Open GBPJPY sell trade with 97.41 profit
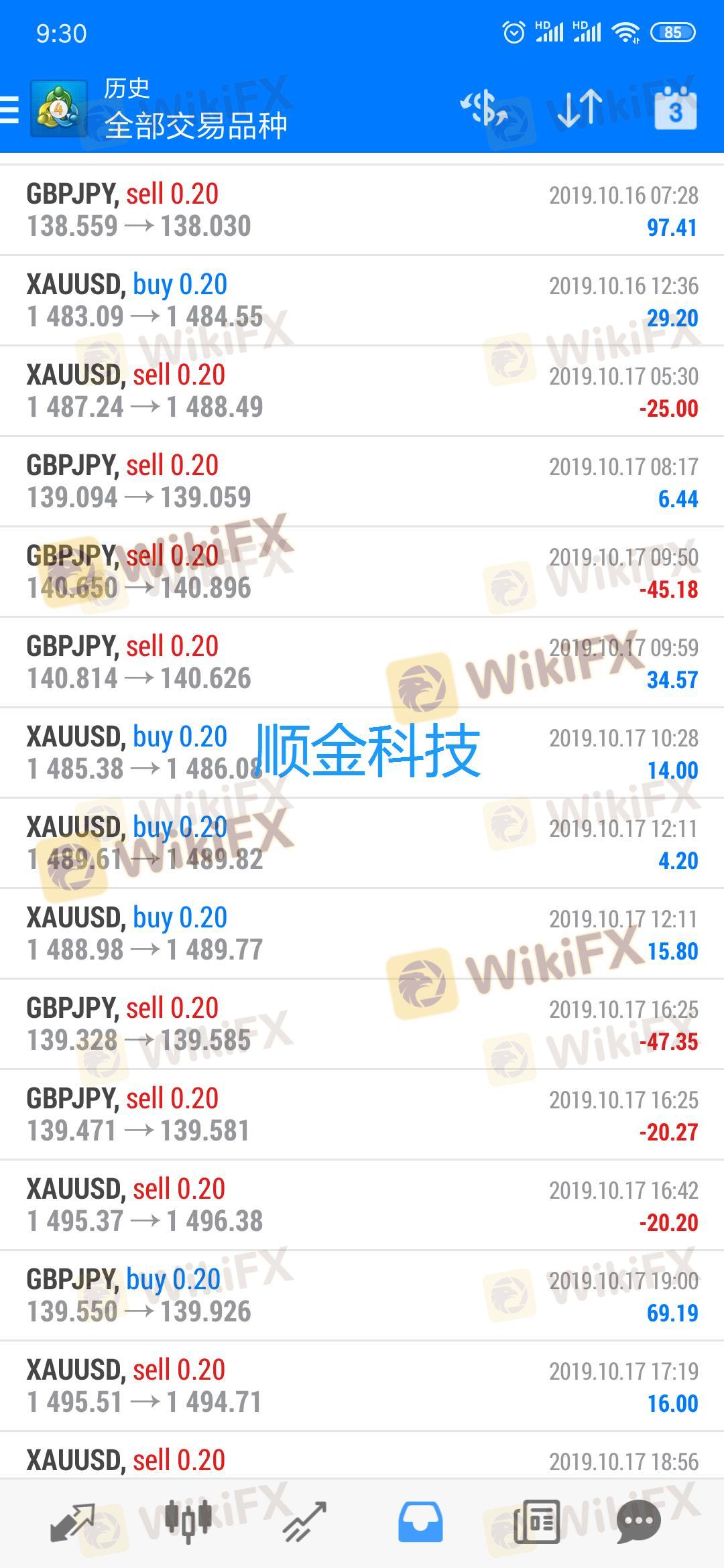The height and width of the screenshot is (1568, 724). (362, 210)
